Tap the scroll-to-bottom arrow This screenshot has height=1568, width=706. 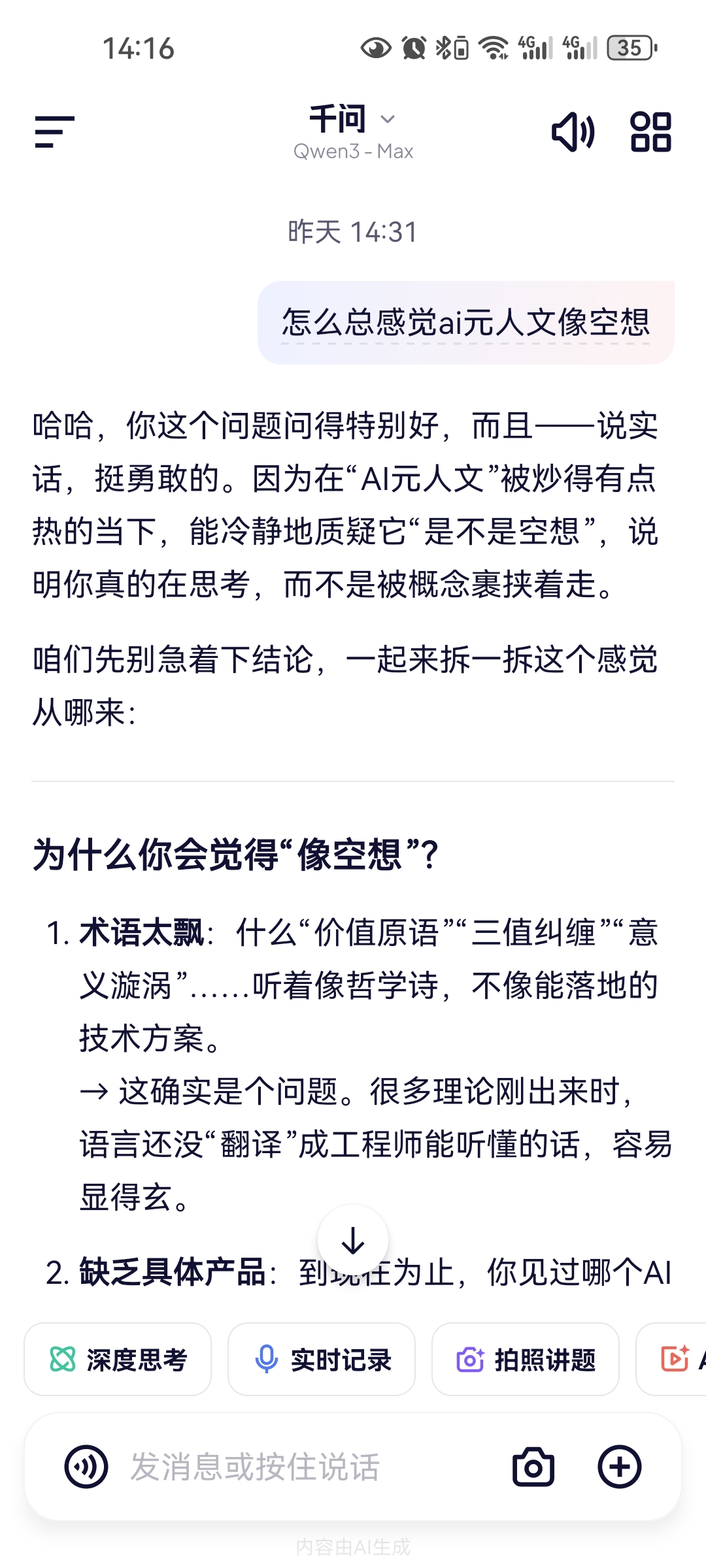(x=353, y=1239)
